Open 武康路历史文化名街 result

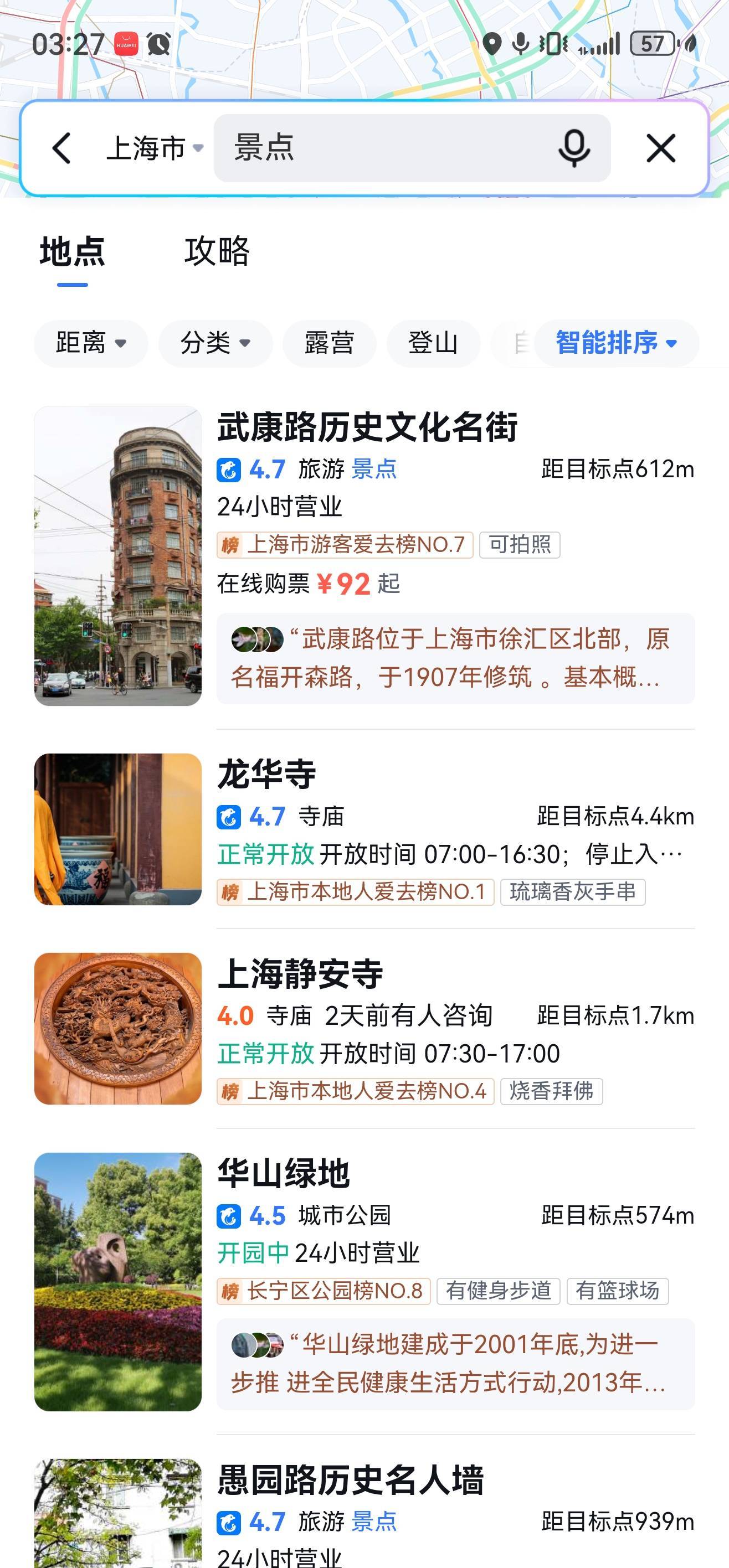pos(367,427)
